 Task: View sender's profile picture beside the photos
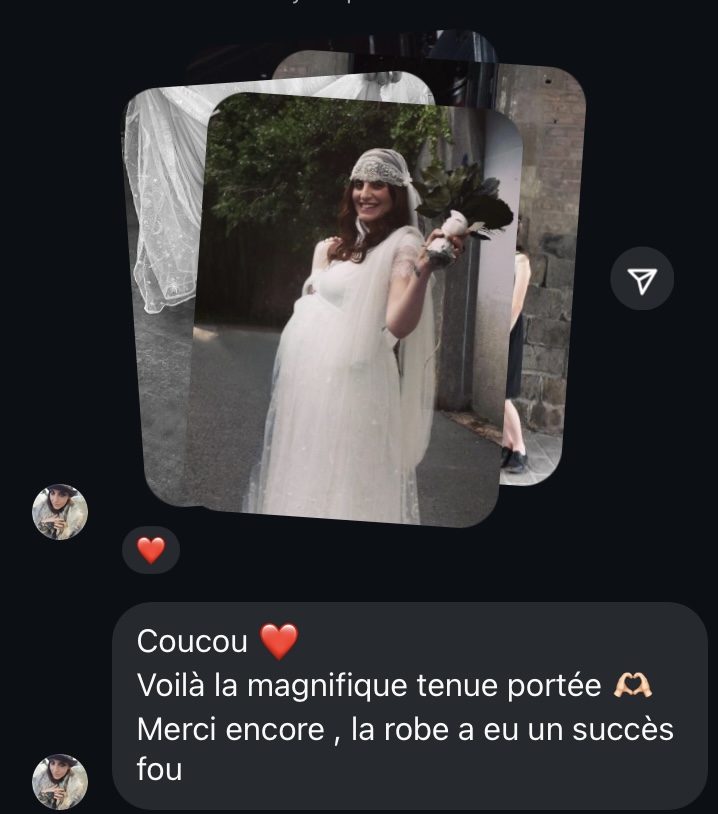click(60, 512)
